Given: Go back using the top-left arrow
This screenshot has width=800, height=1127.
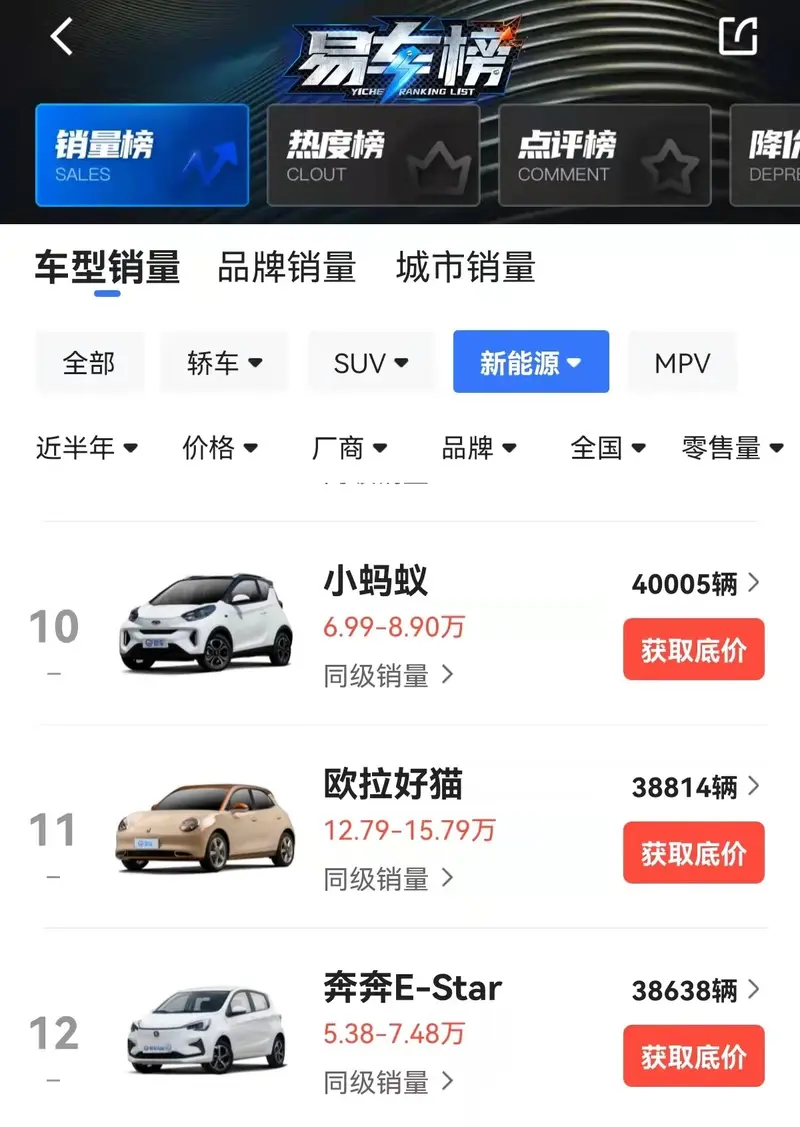Looking at the screenshot, I should 62,38.
